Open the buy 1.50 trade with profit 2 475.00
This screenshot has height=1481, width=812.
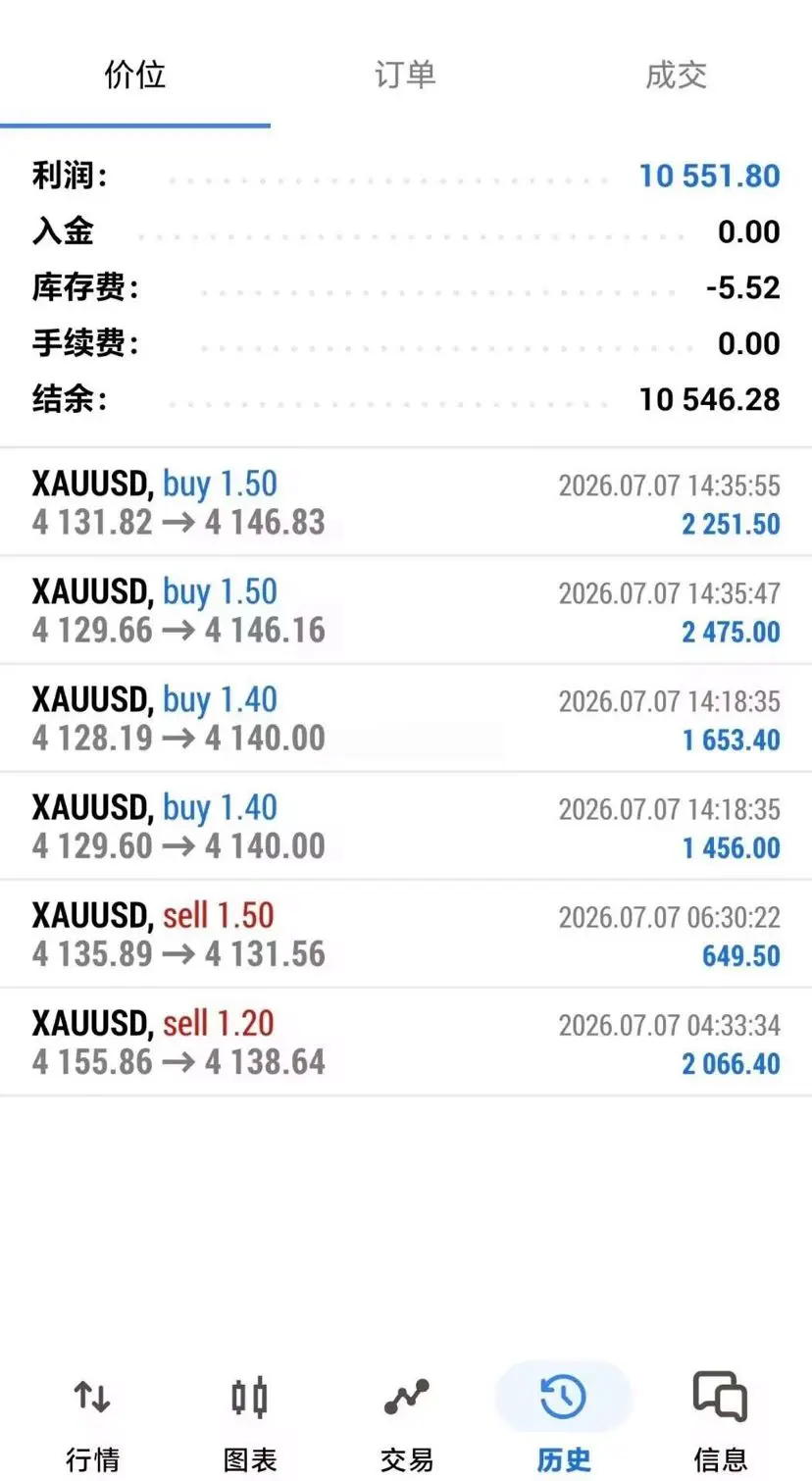[x=406, y=611]
